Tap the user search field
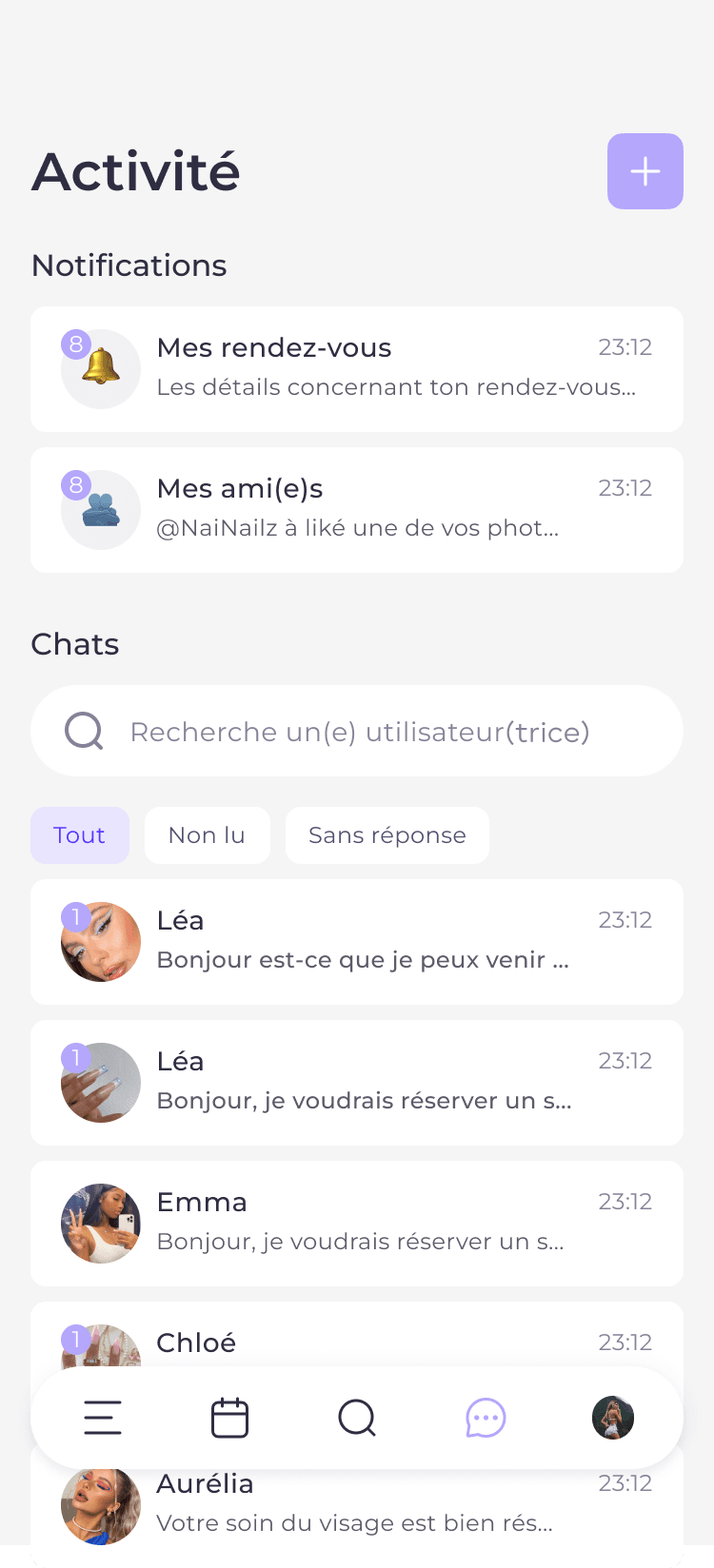 coord(357,731)
